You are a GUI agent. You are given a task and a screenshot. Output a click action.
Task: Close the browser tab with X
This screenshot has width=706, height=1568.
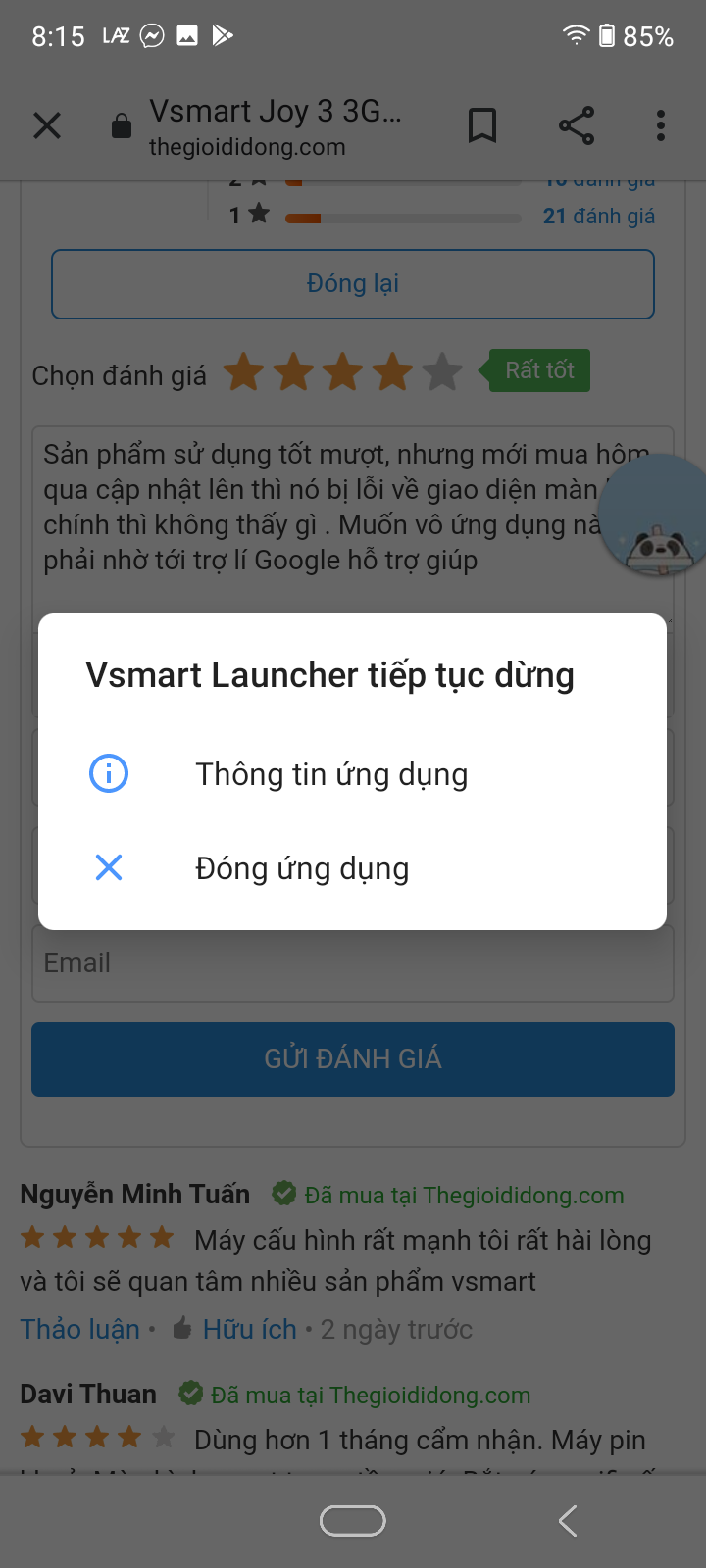47,125
